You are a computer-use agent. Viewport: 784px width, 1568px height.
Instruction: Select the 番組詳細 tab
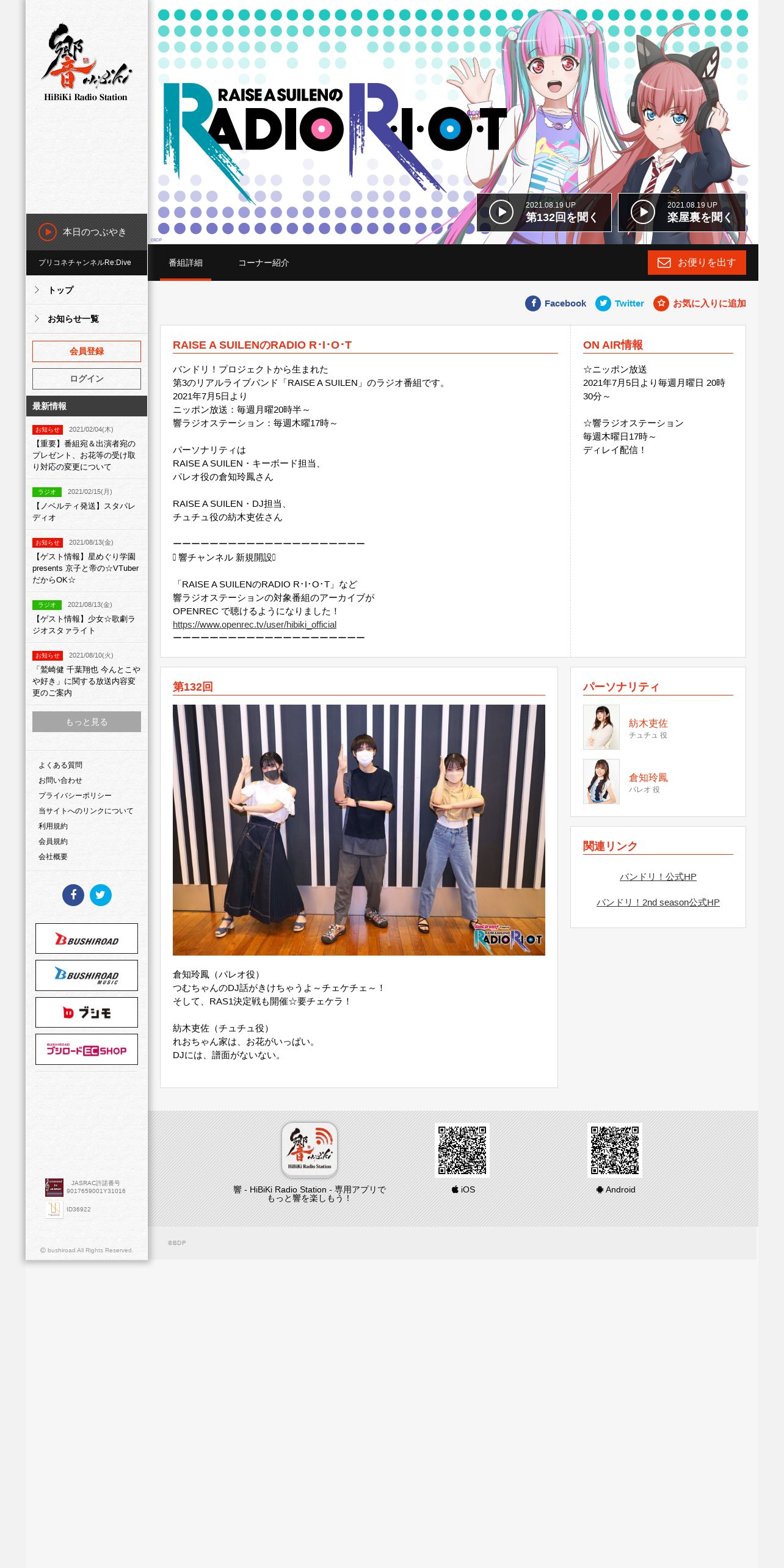click(x=186, y=263)
